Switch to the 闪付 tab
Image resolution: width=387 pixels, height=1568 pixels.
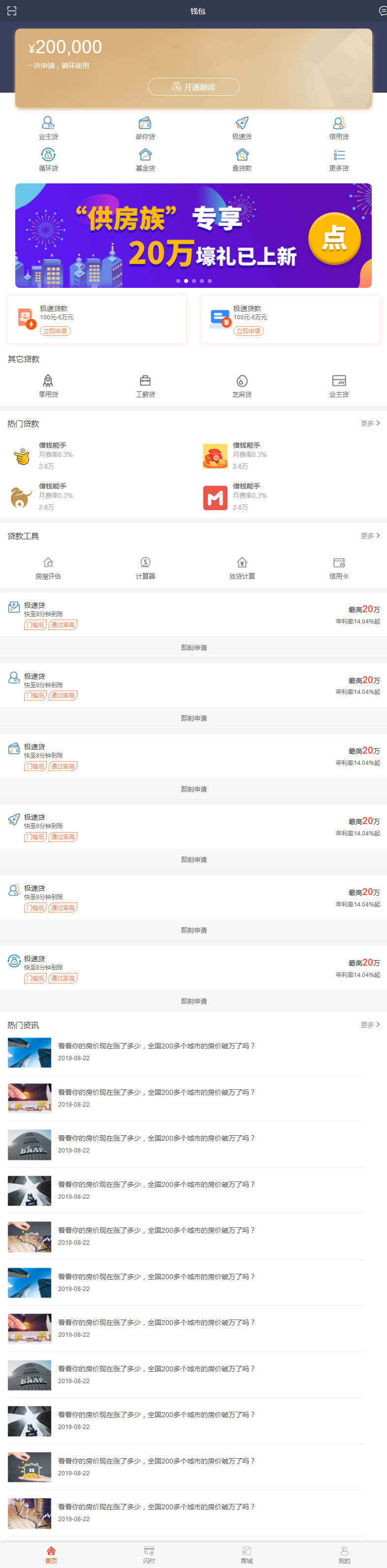[x=149, y=1554]
